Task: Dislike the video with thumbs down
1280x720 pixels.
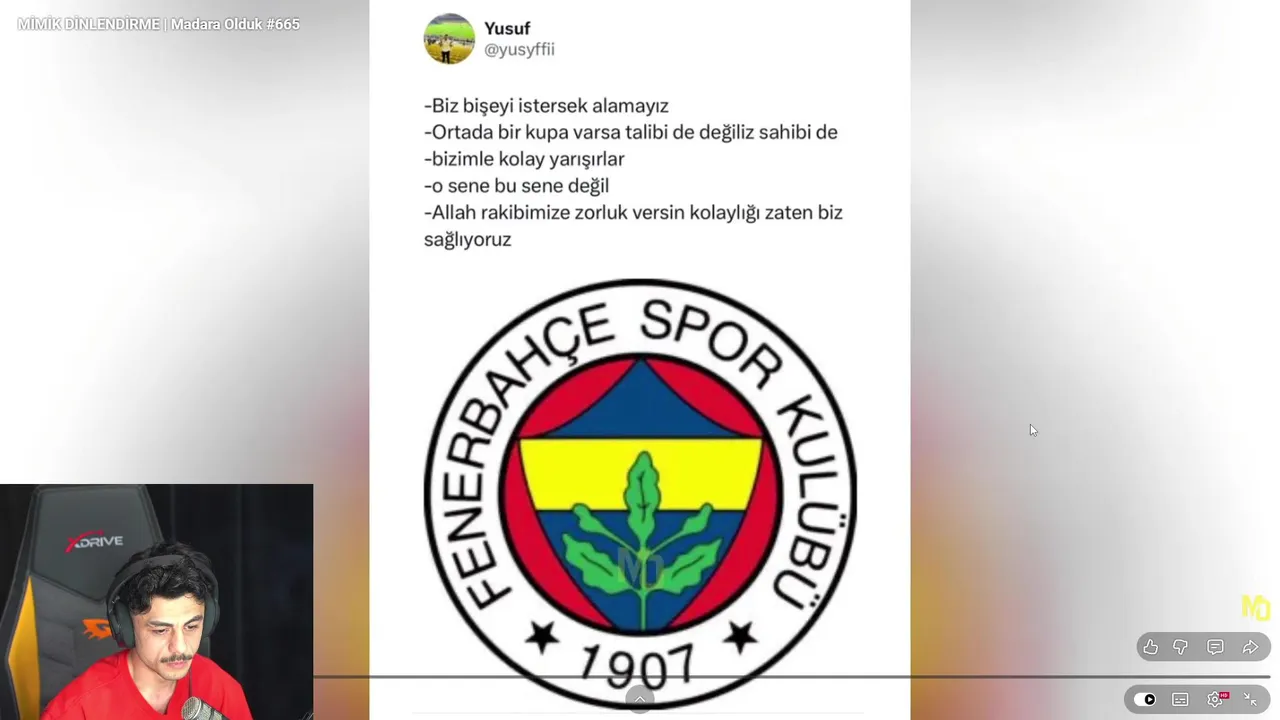Action: tap(1180, 647)
